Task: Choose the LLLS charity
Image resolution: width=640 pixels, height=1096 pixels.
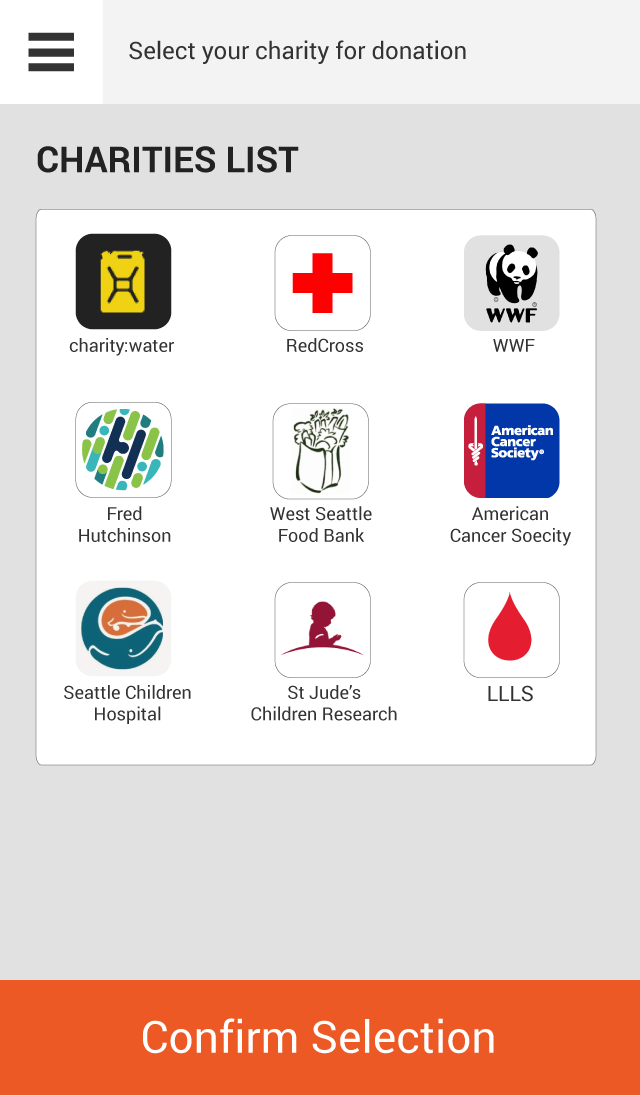Action: tap(511, 630)
